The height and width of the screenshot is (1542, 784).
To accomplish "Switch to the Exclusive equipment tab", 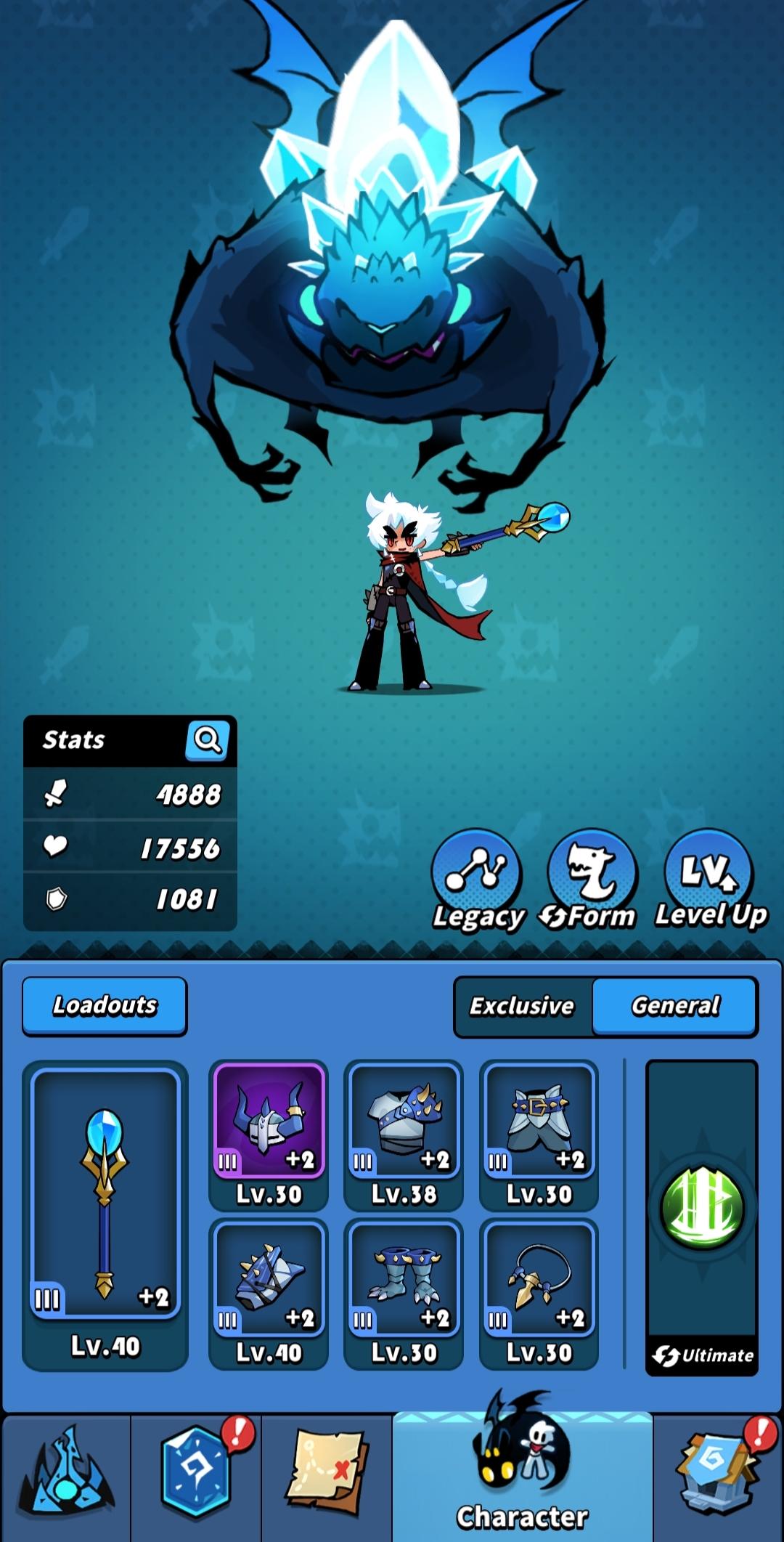I will [x=524, y=1007].
